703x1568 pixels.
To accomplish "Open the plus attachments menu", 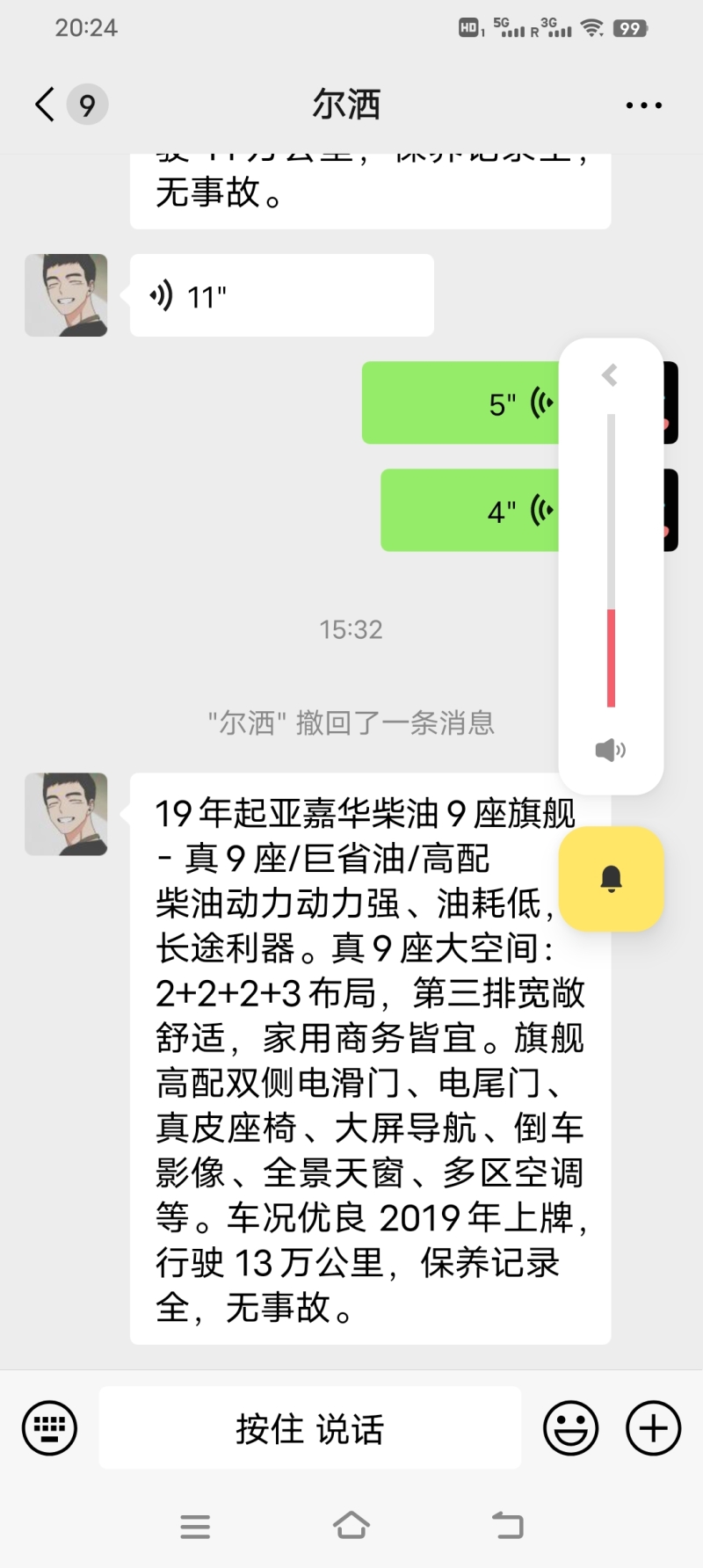I will point(653,1427).
